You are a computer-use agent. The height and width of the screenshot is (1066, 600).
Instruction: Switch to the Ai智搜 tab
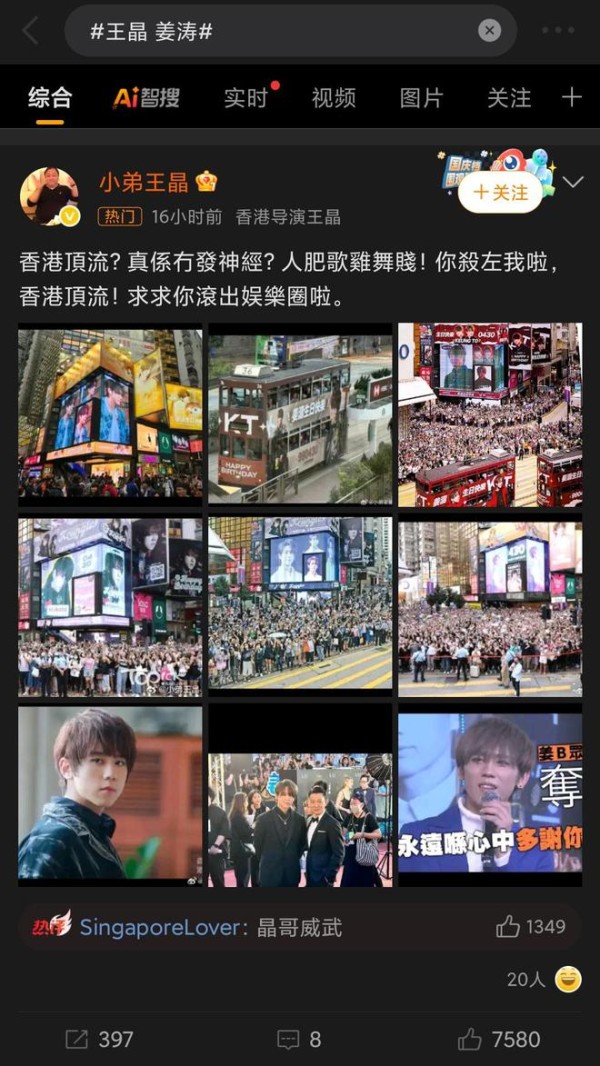[x=146, y=98]
